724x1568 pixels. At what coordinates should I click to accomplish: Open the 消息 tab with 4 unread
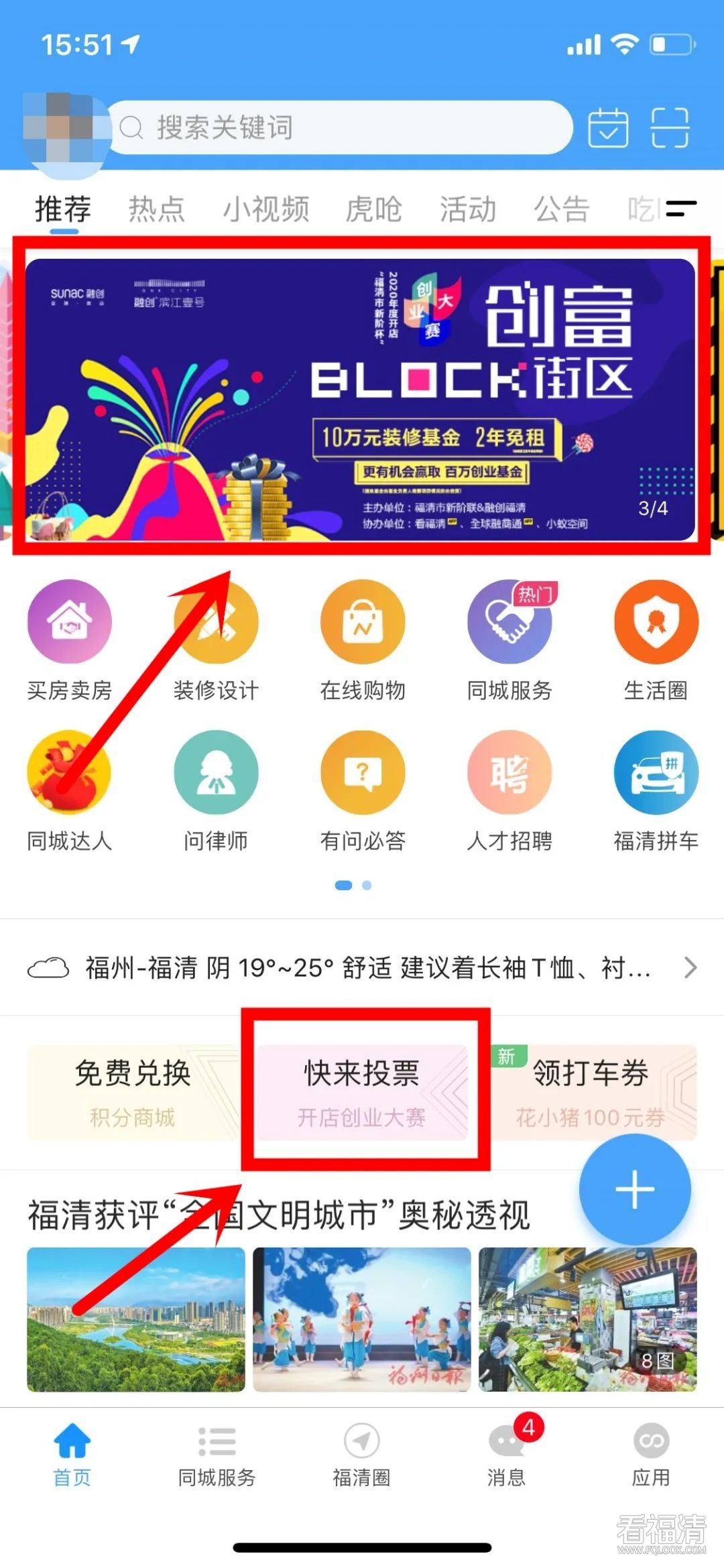pyautogui.click(x=507, y=1453)
